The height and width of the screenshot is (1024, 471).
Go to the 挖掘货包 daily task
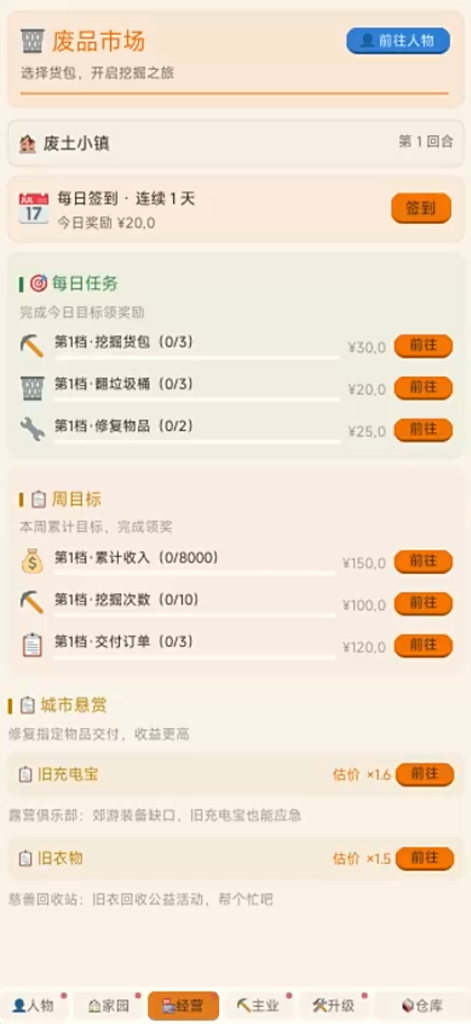(x=423, y=346)
